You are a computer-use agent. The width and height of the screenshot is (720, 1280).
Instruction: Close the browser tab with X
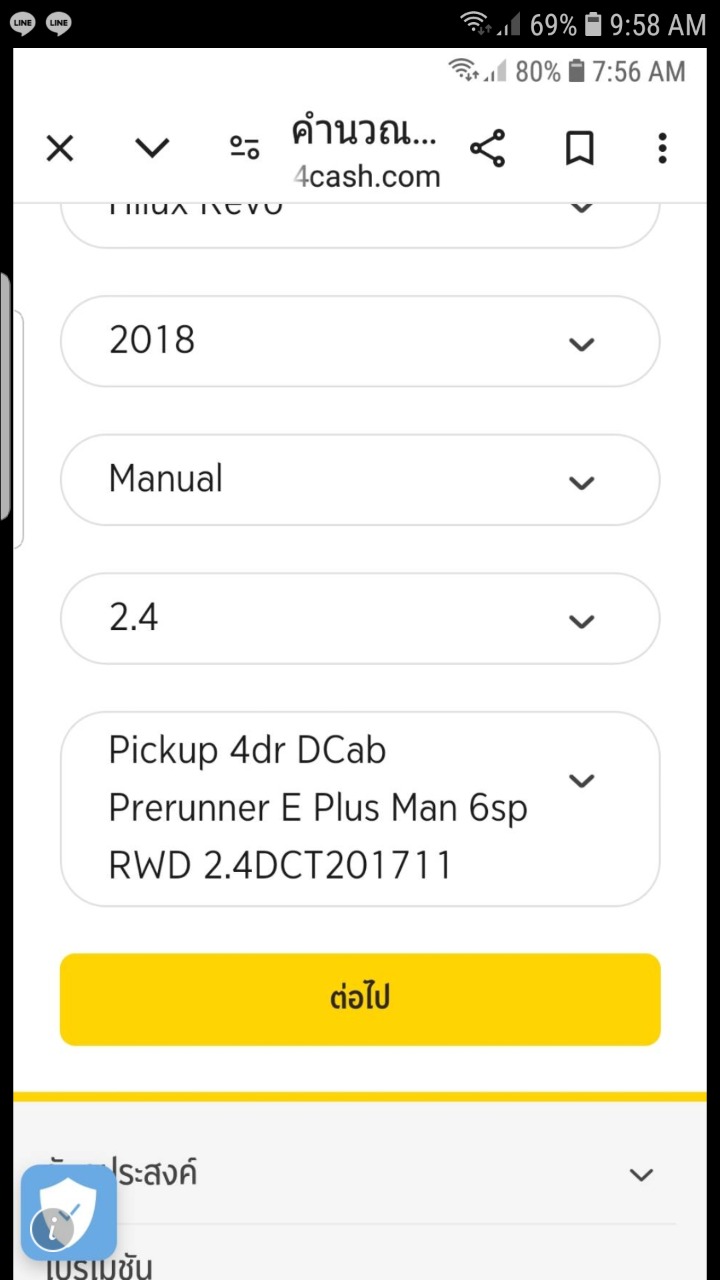(60, 149)
